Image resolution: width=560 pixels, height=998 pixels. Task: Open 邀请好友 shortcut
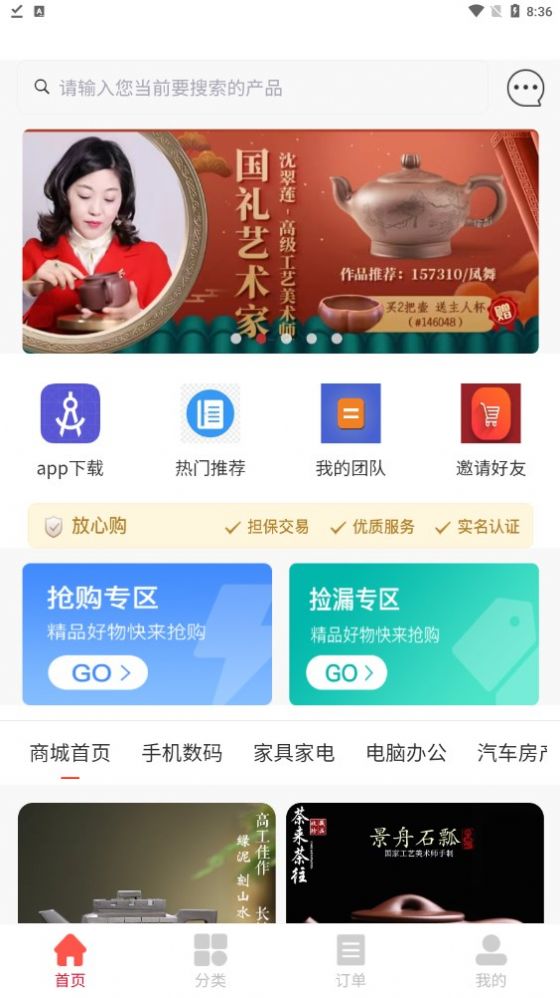pos(491,430)
